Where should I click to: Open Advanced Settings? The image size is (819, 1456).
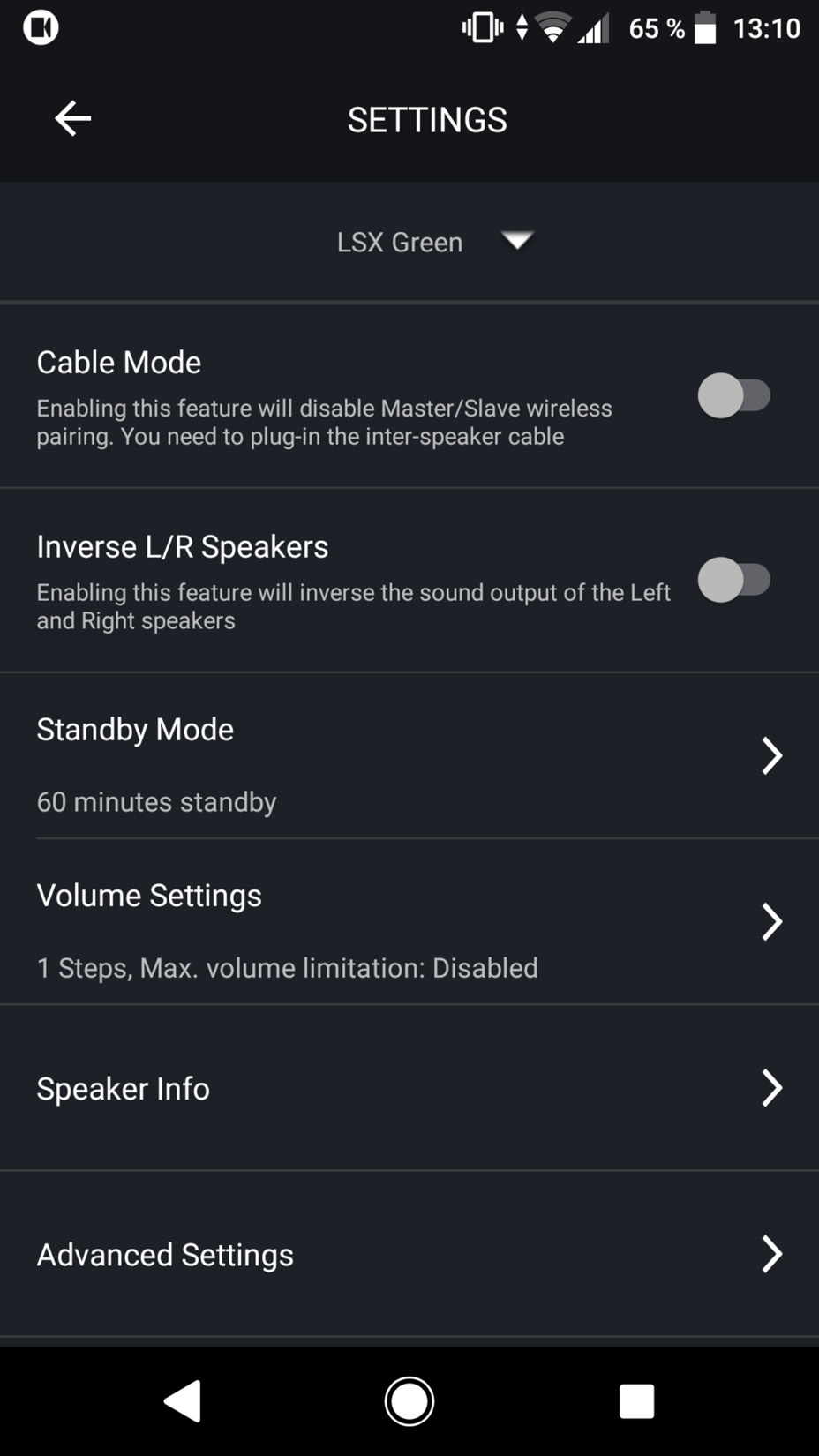click(x=409, y=1254)
